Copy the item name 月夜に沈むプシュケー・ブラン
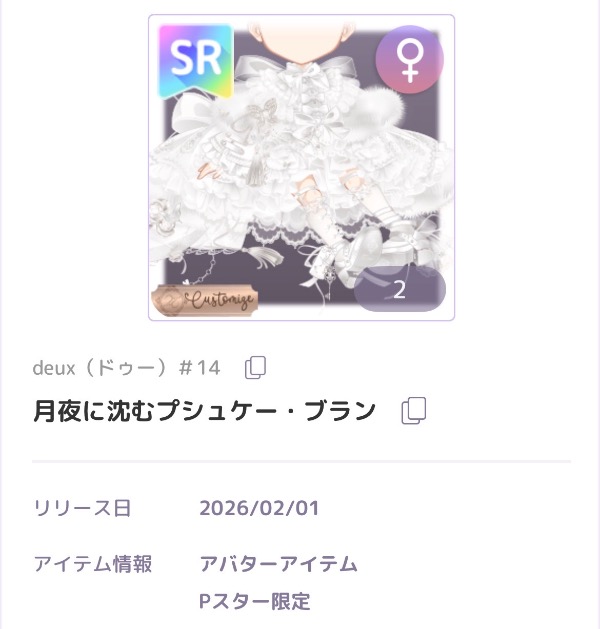The image size is (600, 629). [x=413, y=411]
